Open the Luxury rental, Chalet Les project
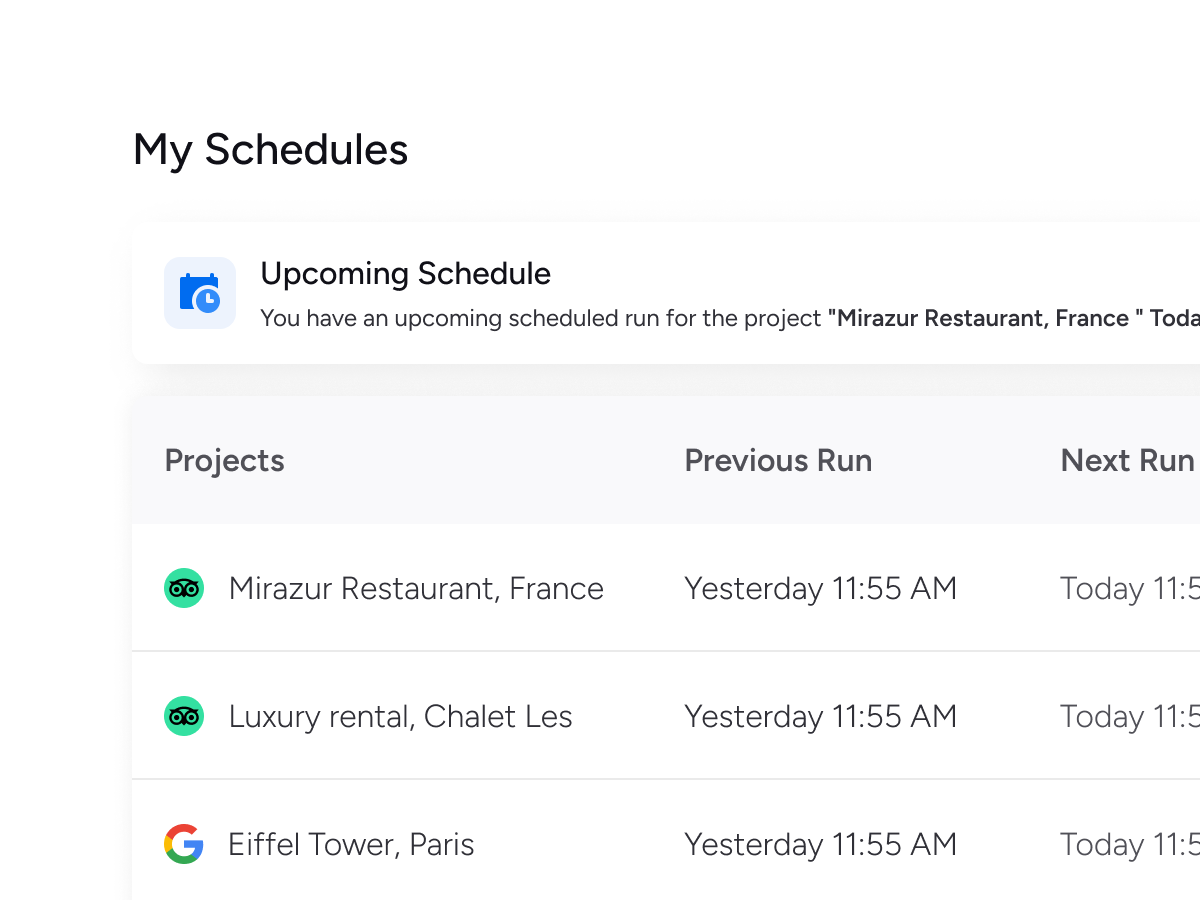Screen dimensions: 1200x900 click(x=400, y=716)
